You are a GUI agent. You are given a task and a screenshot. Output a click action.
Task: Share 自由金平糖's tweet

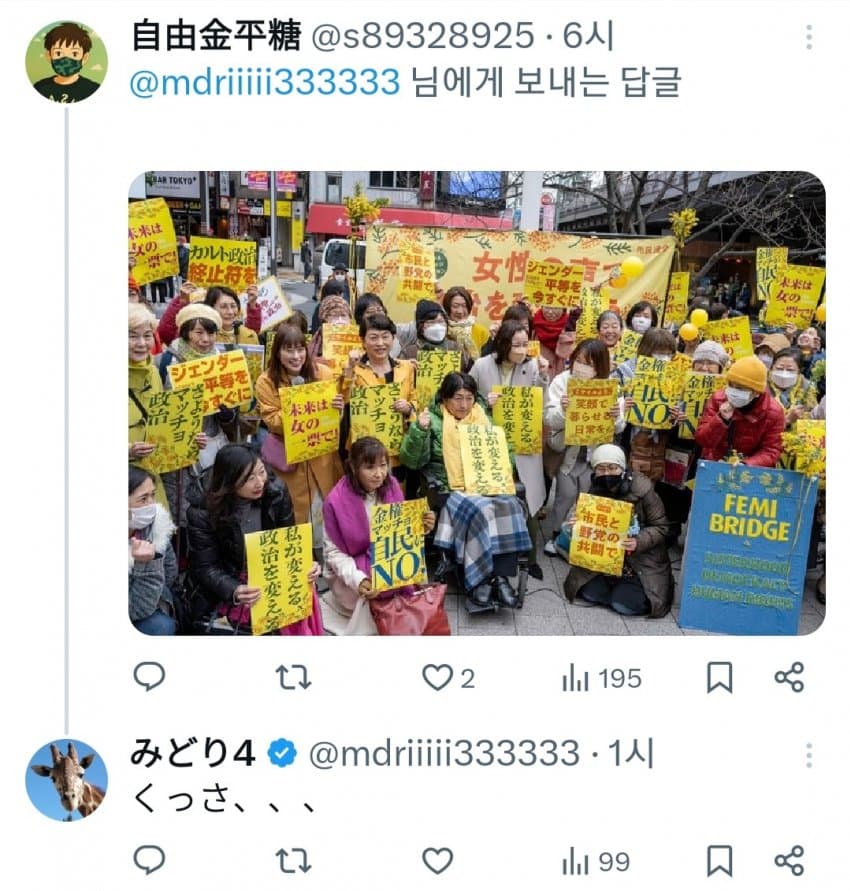[x=789, y=677]
